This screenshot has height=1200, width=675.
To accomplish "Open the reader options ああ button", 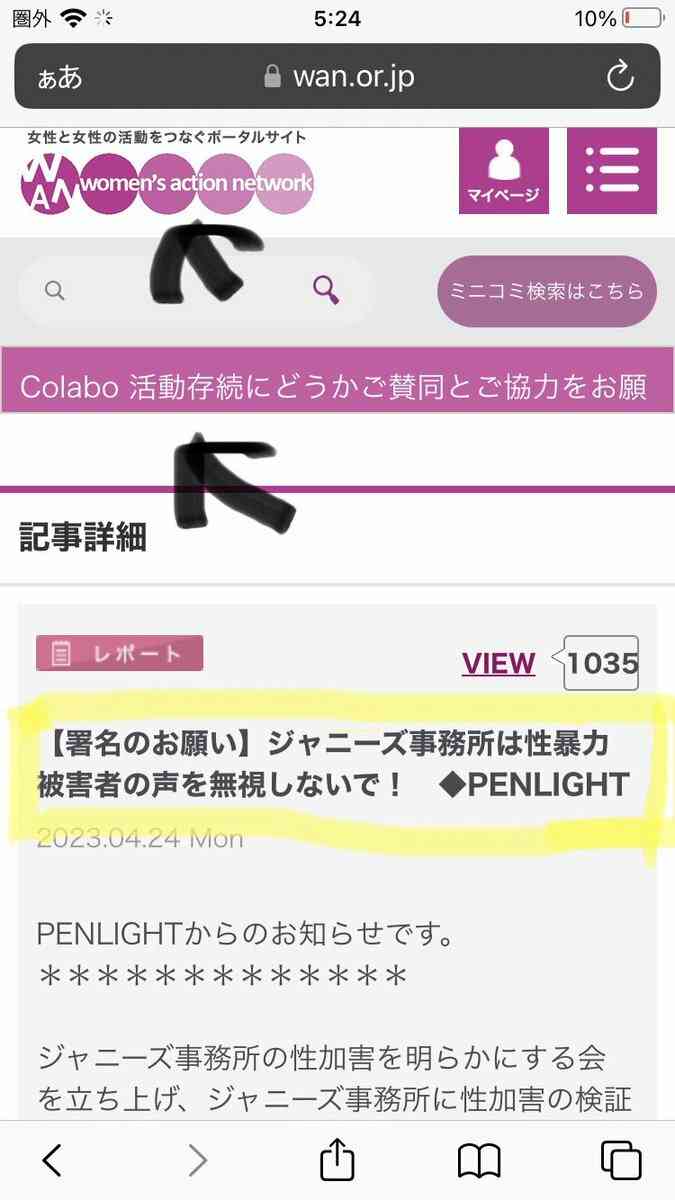I will click(x=60, y=77).
